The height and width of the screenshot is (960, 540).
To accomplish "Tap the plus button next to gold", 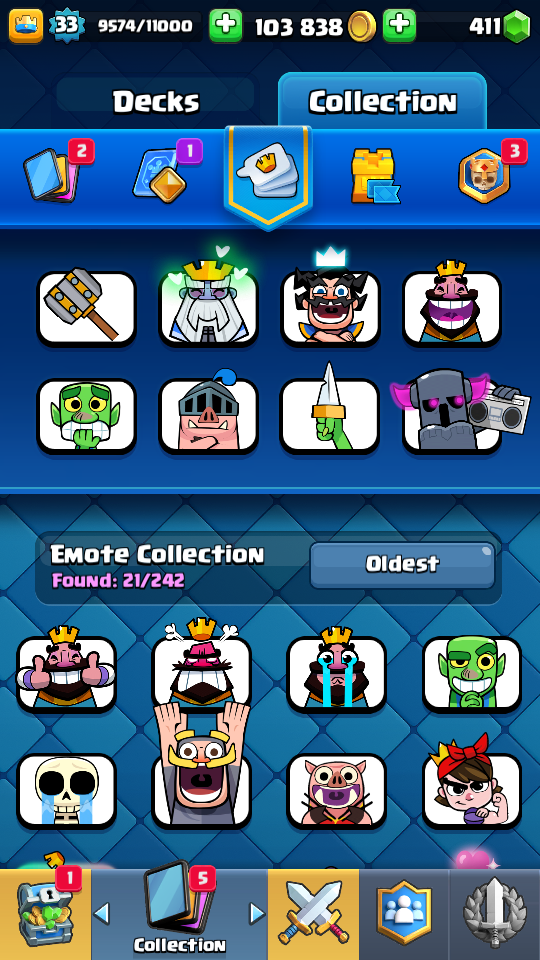I will pos(399,26).
